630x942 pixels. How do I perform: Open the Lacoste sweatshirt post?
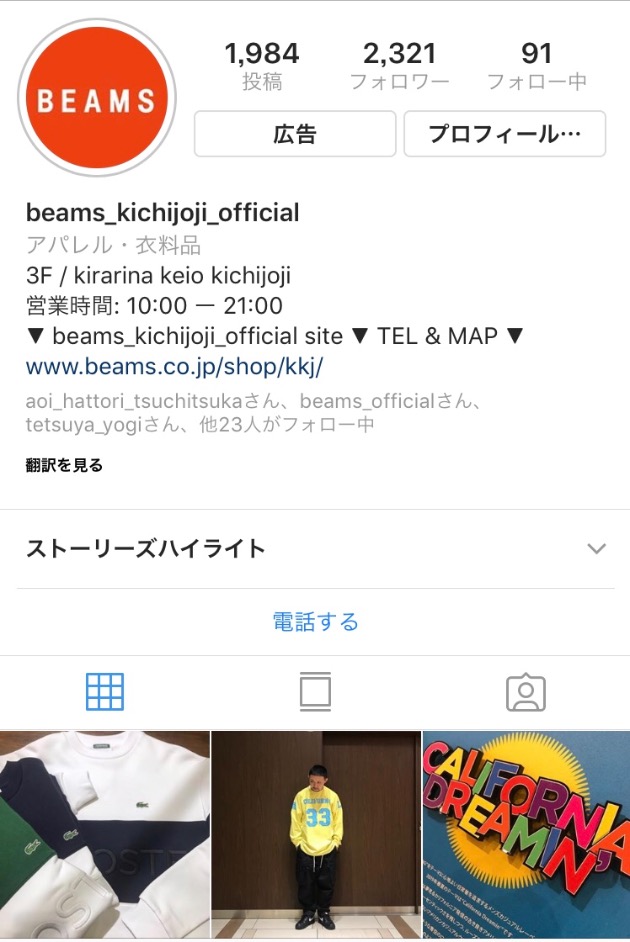click(104, 836)
